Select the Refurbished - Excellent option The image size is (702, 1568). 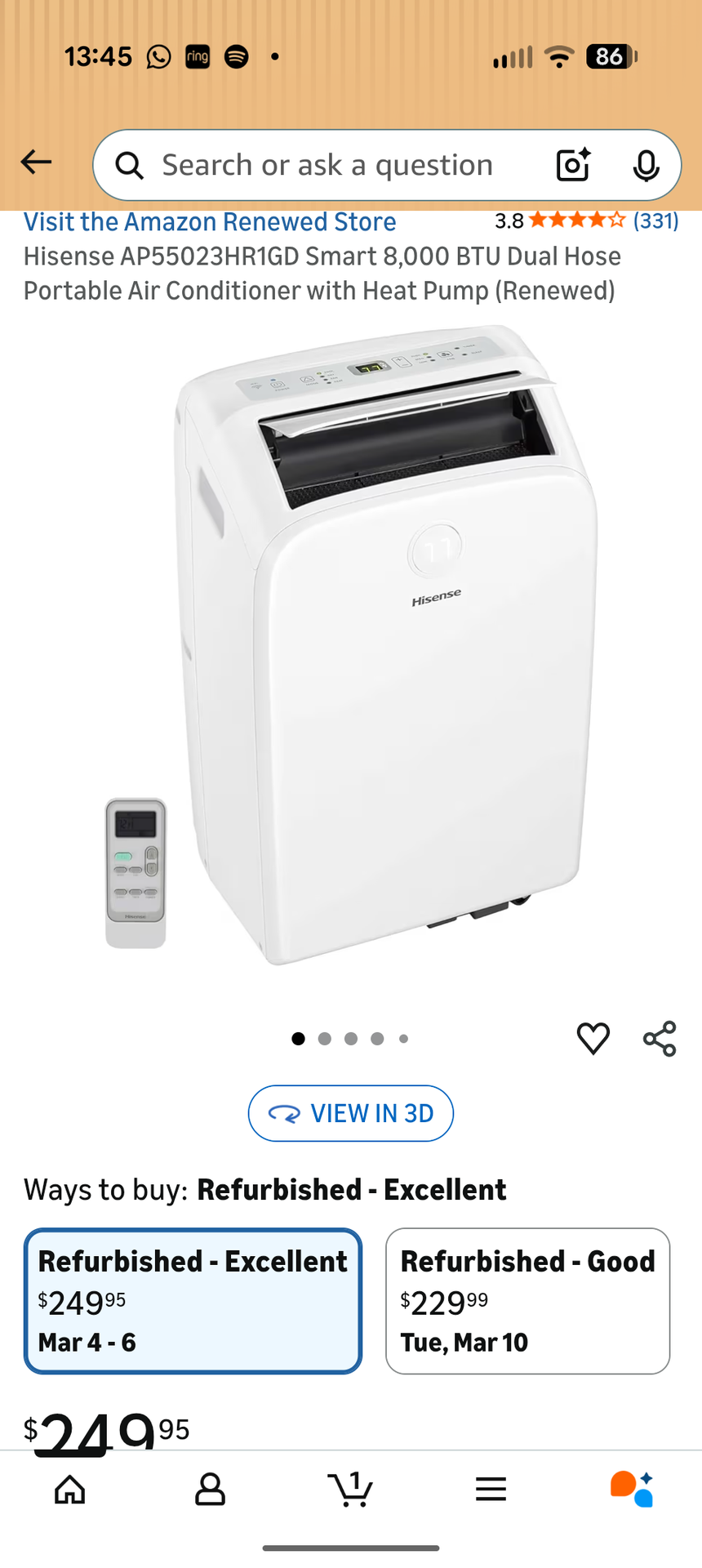[193, 1301]
